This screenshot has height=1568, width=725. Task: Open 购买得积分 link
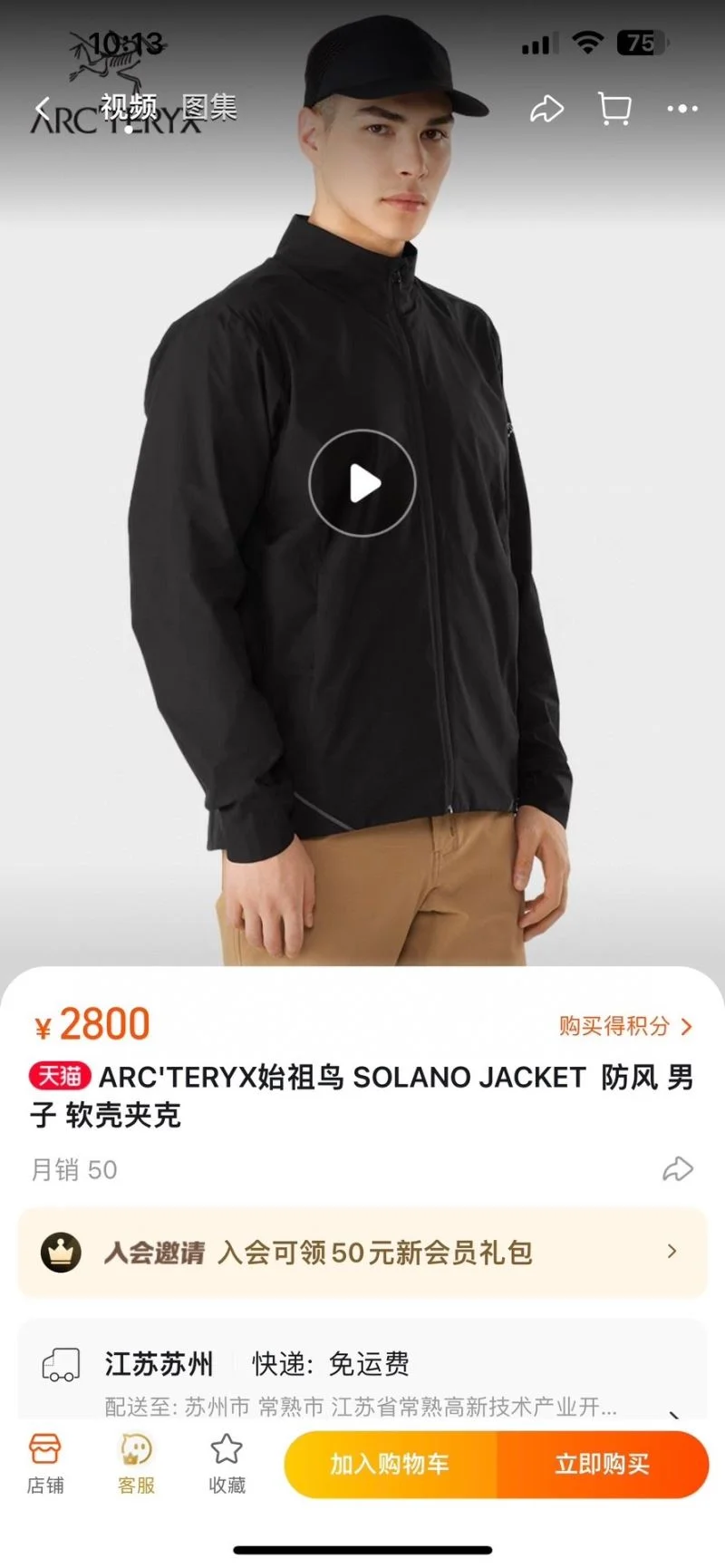click(625, 1026)
